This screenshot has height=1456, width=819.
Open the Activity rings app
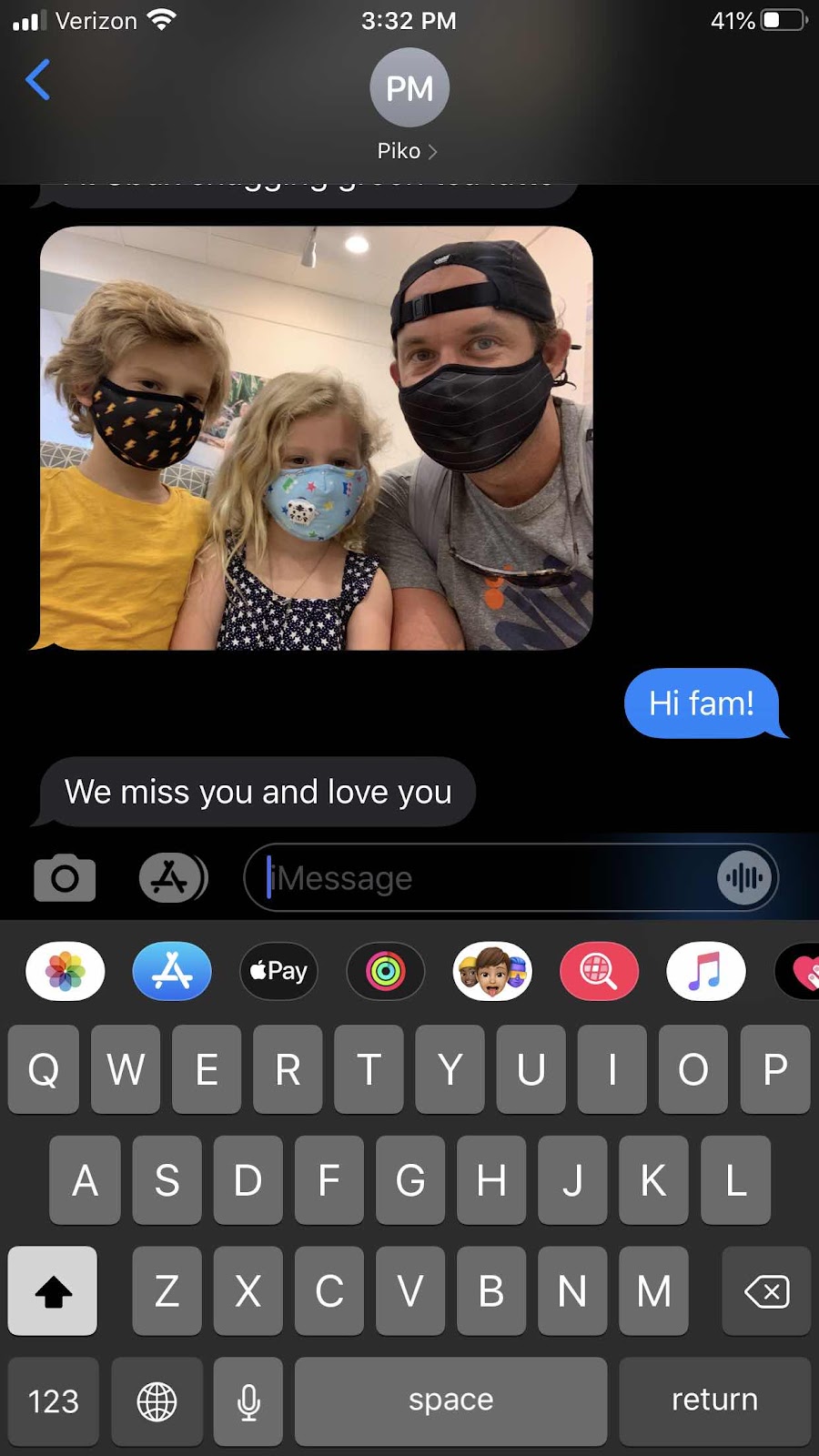[386, 971]
